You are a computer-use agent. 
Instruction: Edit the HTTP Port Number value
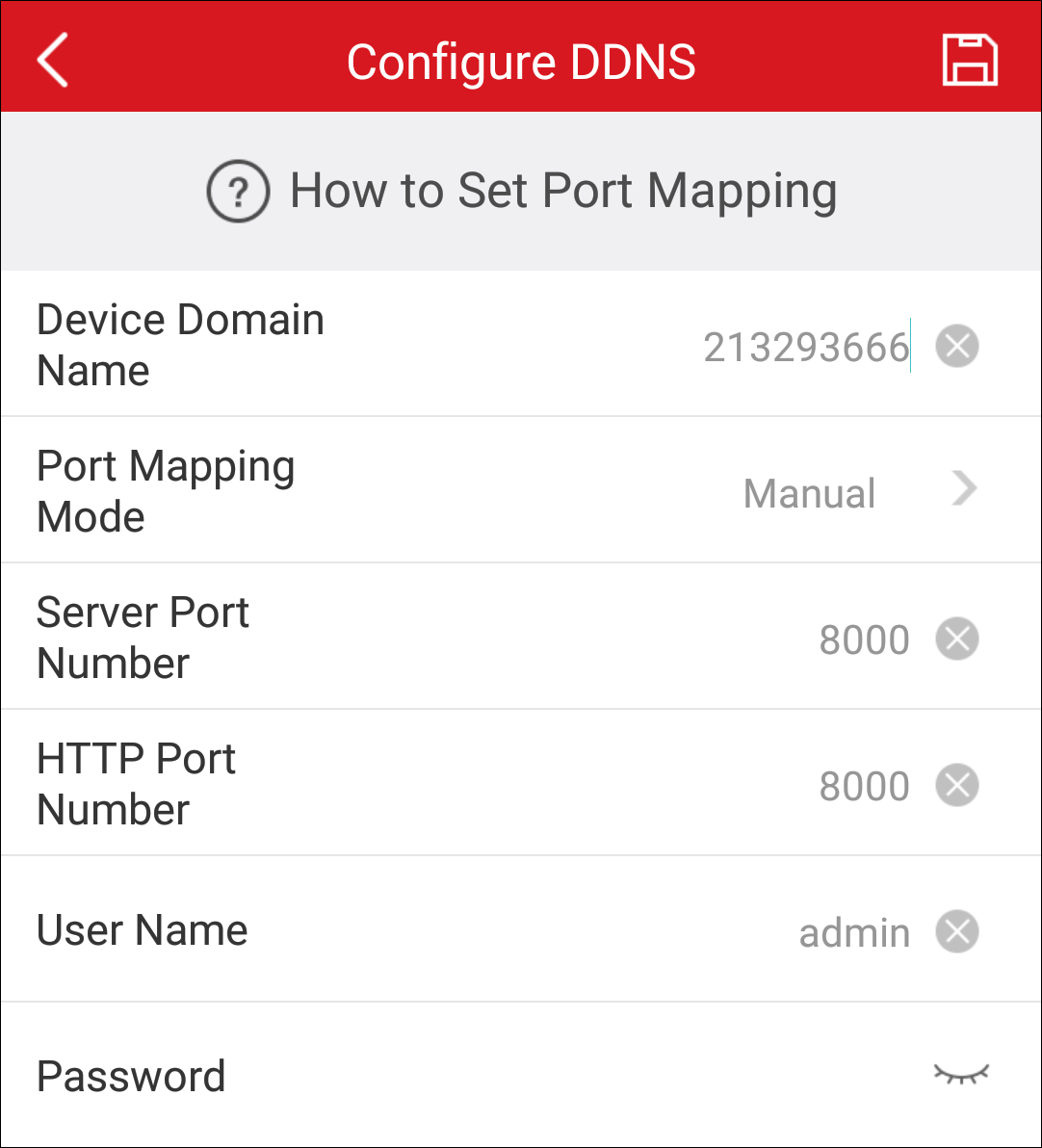(863, 786)
